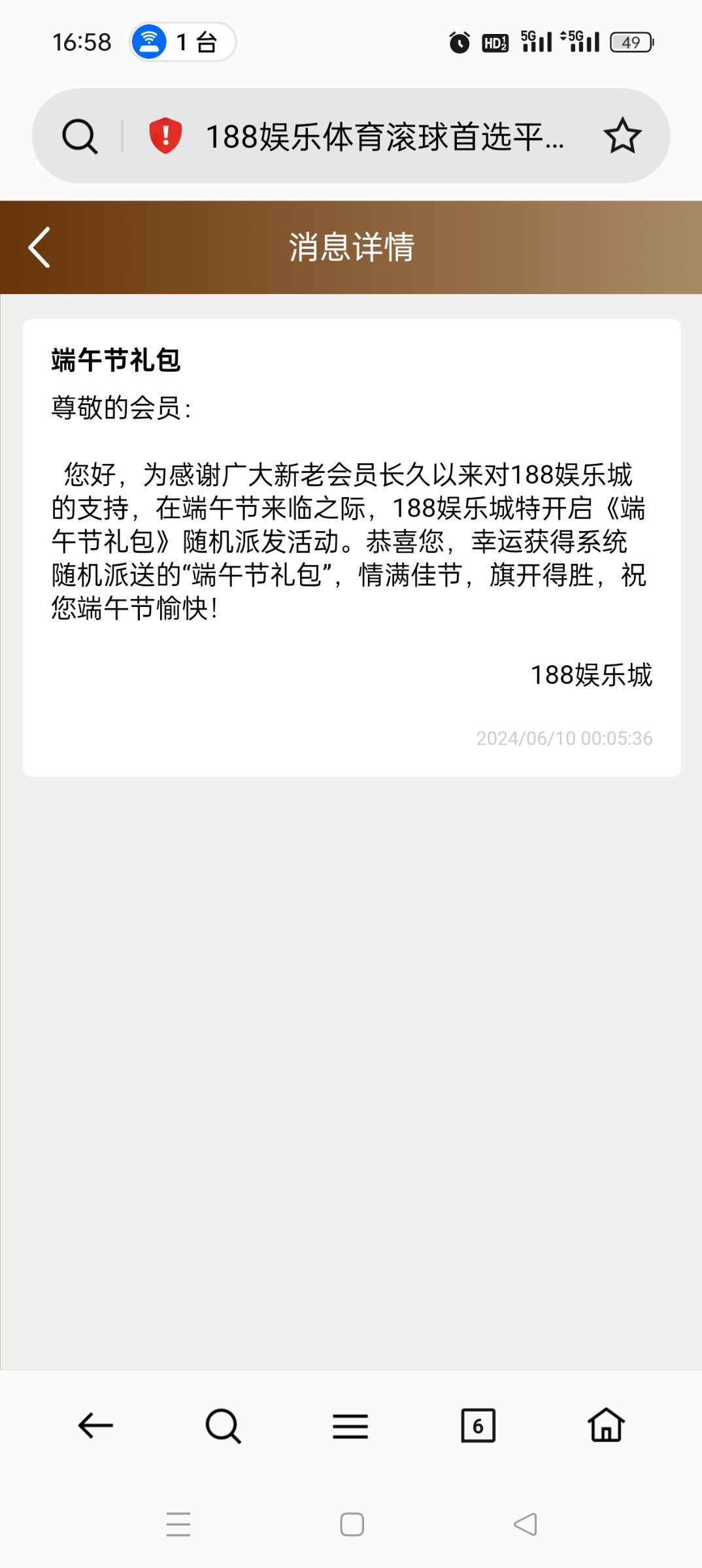Go to the previous page in browser toolbar
Screen dimensions: 702x1568
point(95,1425)
